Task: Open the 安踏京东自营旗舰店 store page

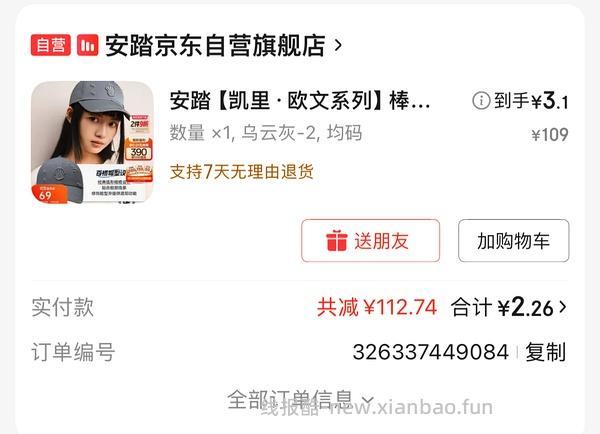Action: point(215,45)
